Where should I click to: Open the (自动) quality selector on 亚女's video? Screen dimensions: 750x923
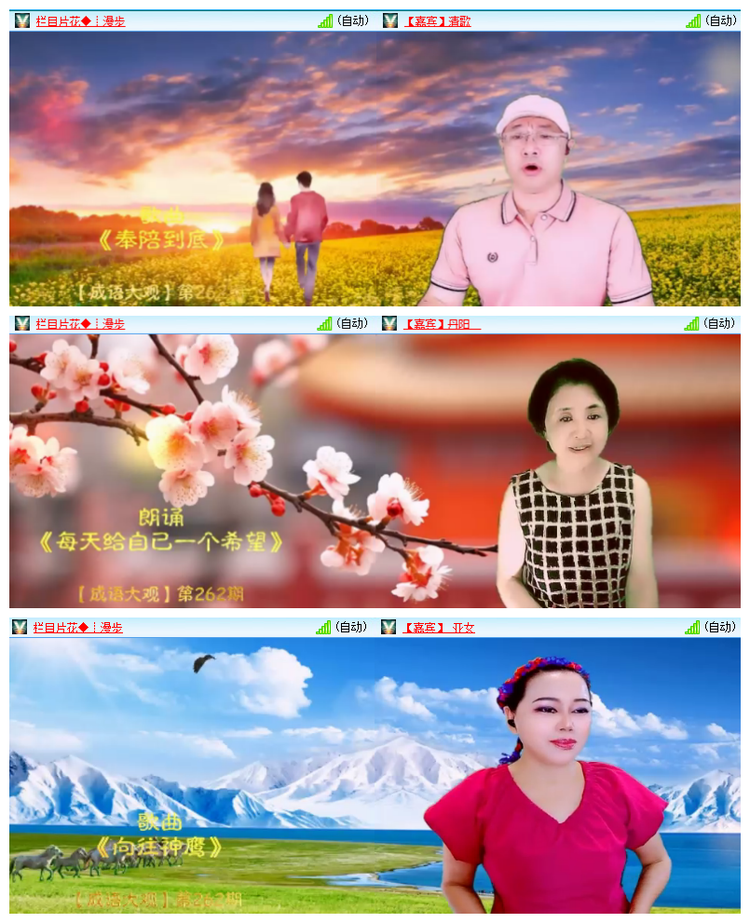coord(719,628)
